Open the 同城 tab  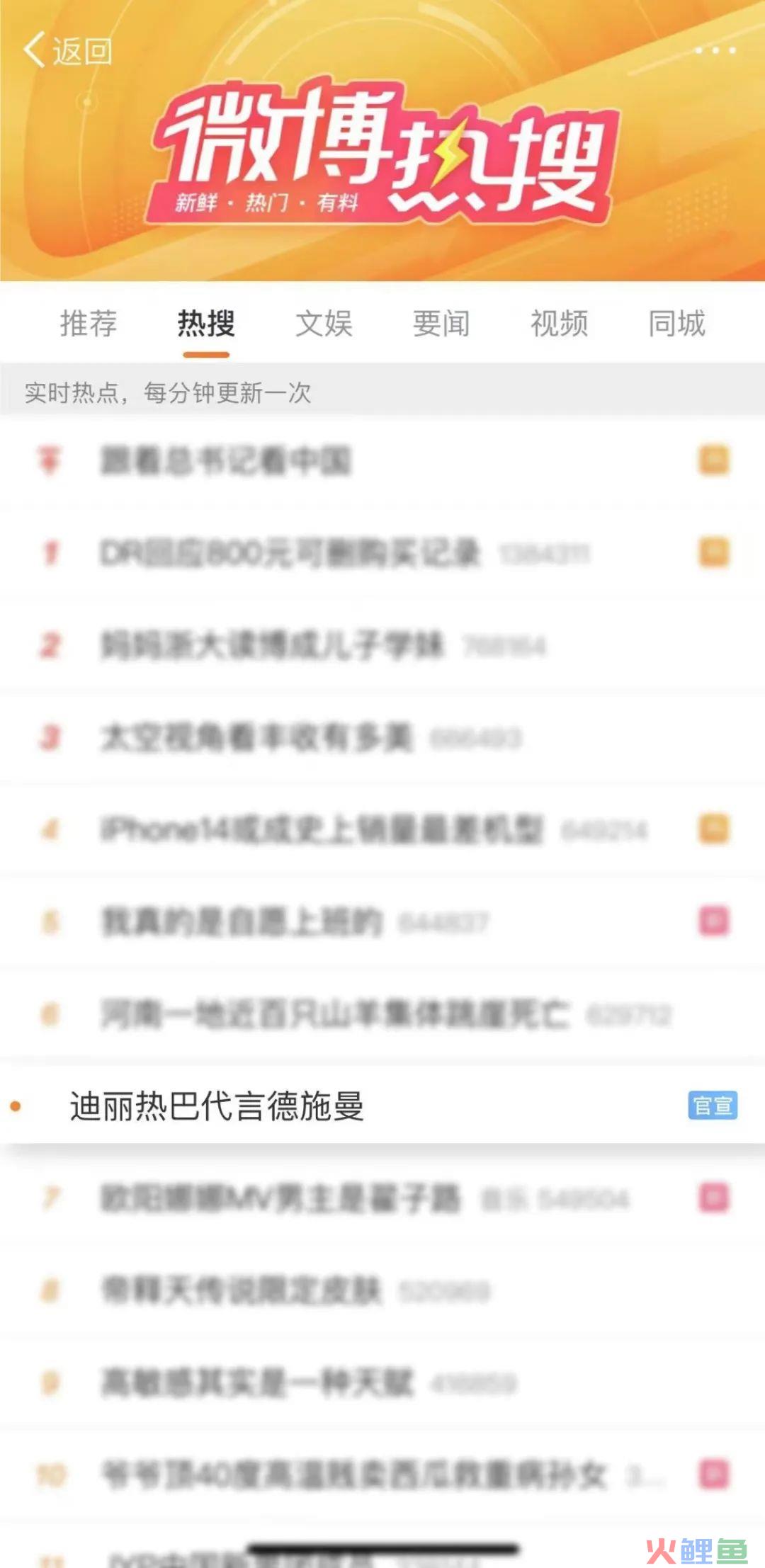676,324
